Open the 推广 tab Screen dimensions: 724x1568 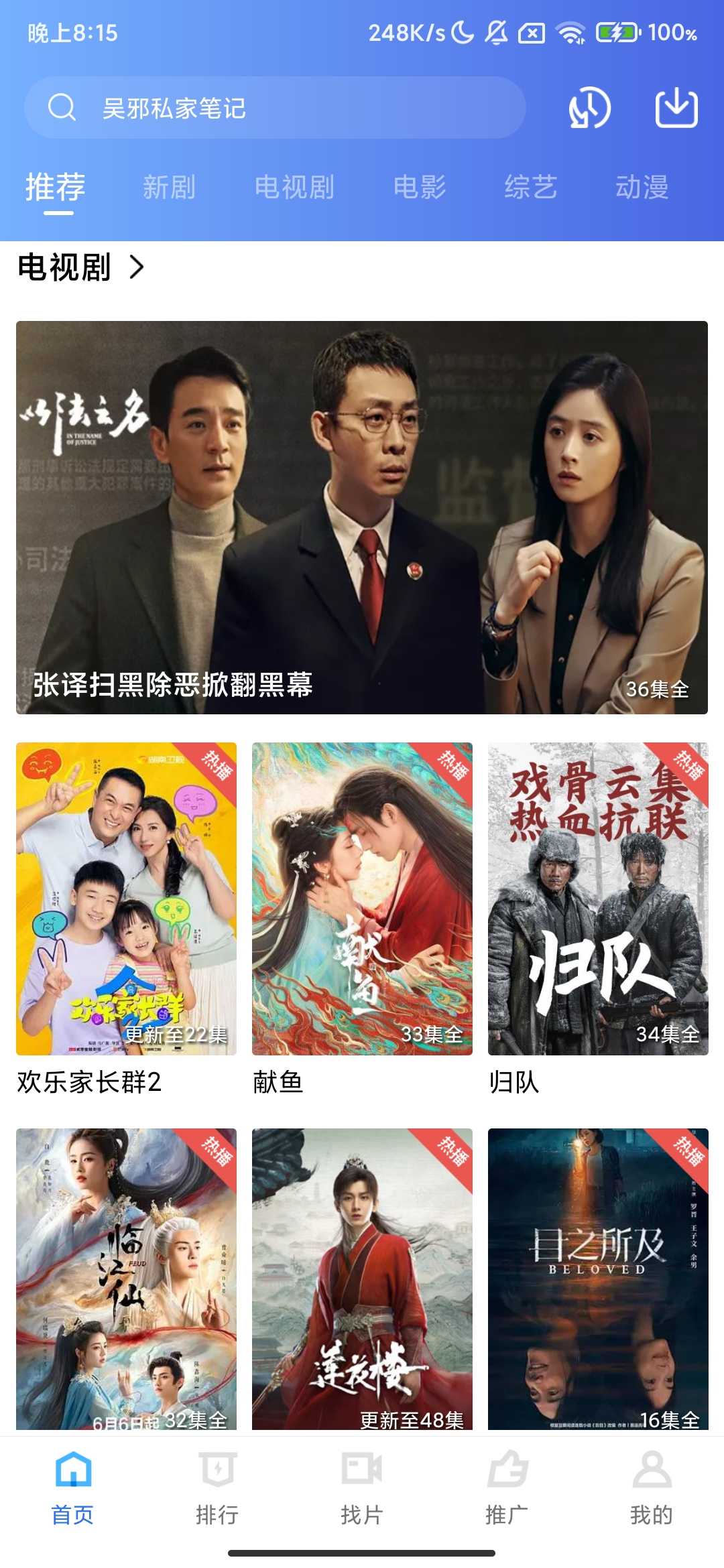[507, 1484]
